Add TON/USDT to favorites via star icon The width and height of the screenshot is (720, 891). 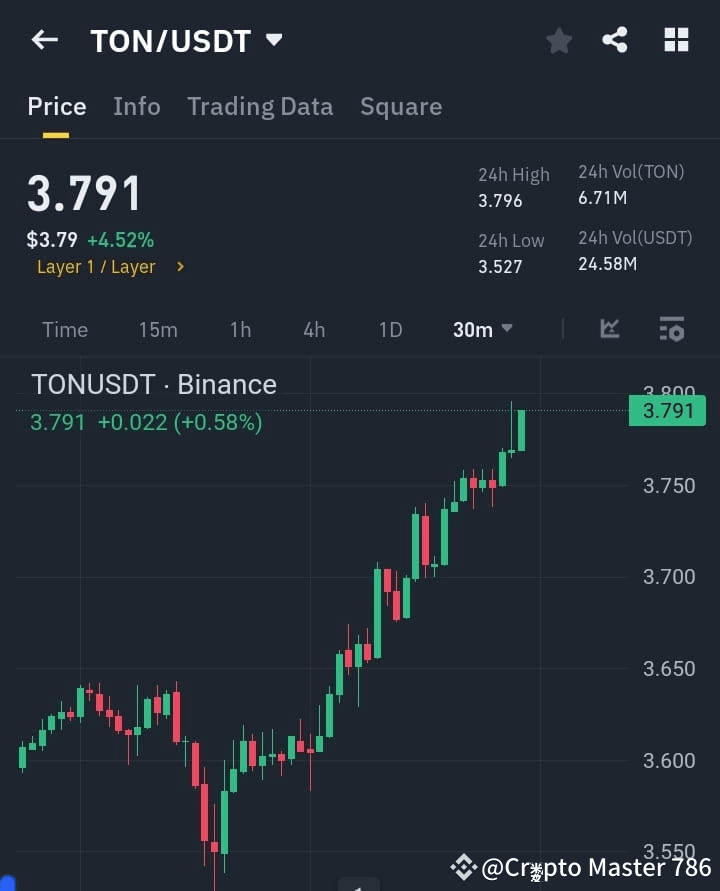coord(558,40)
